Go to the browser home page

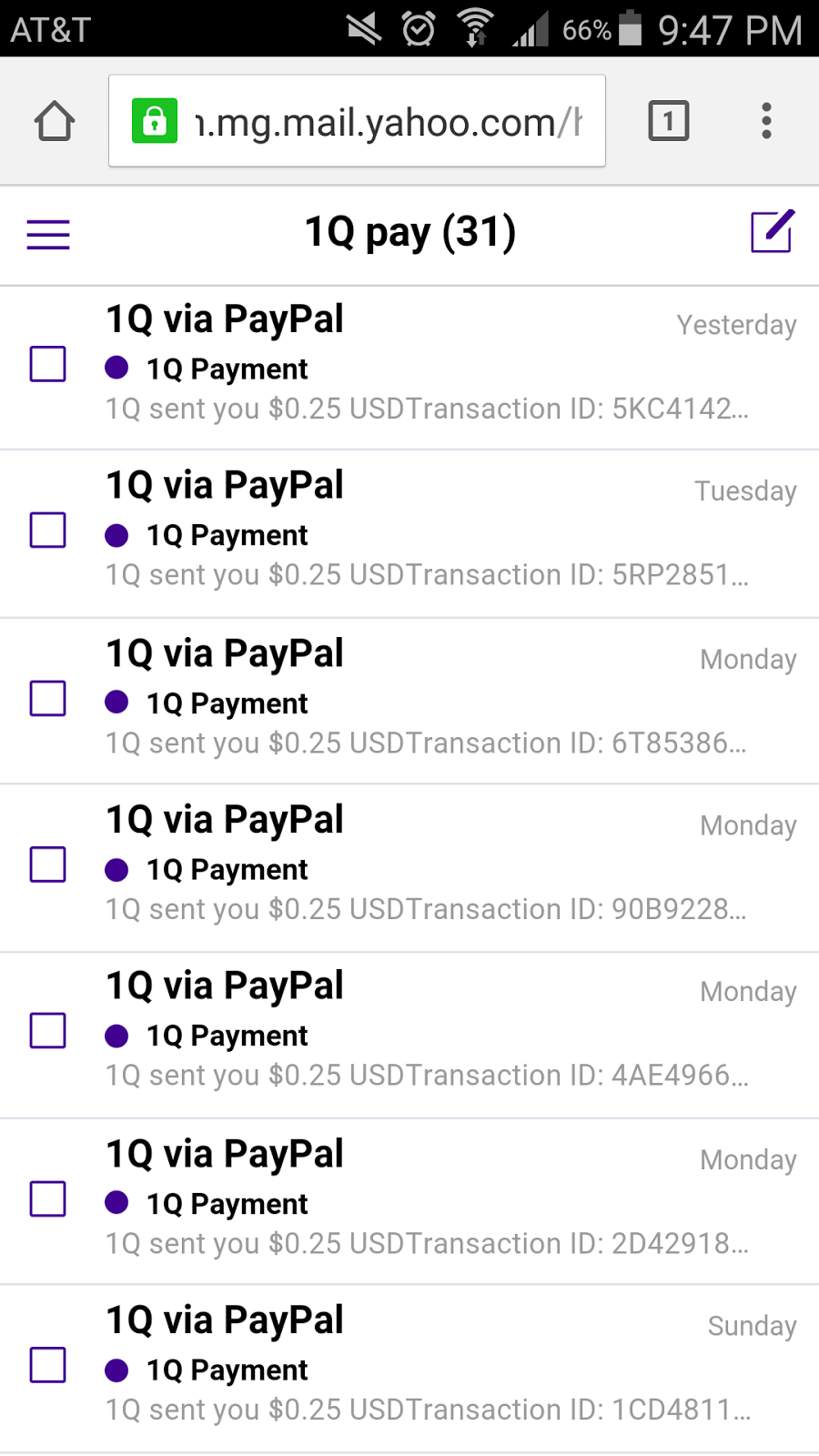click(x=55, y=121)
